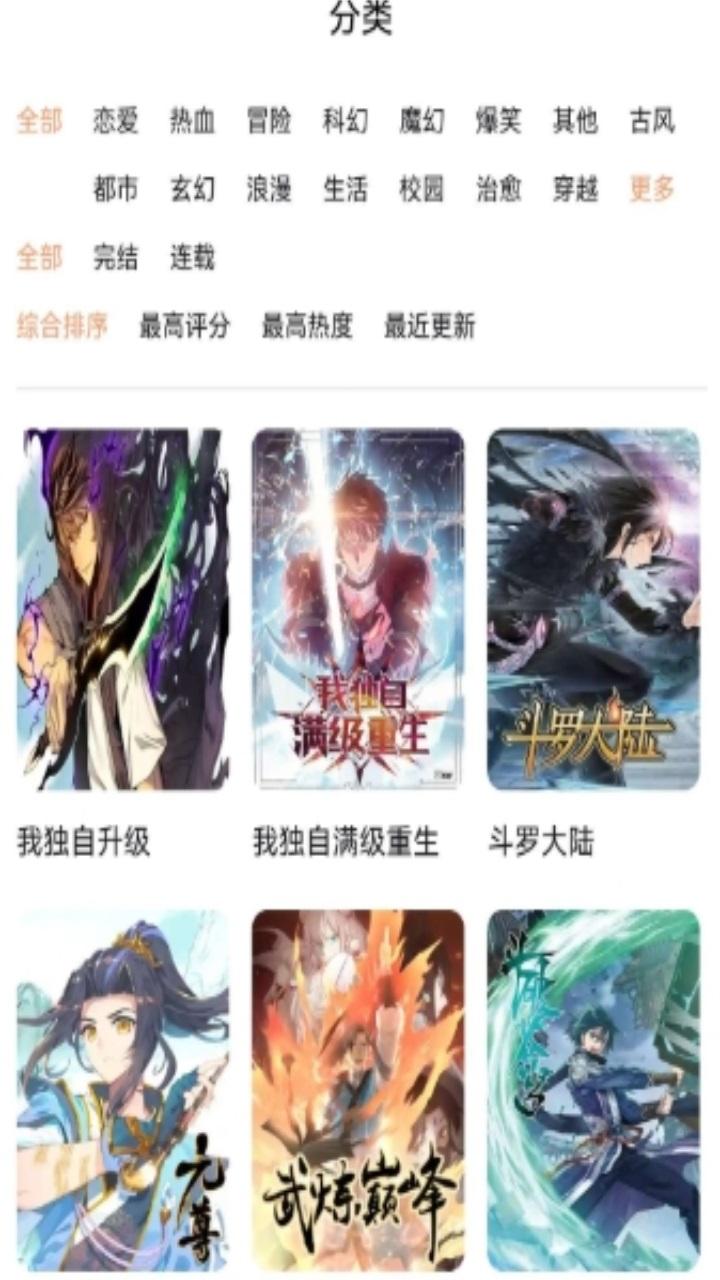Filter by 科幻 genre

tap(345, 122)
